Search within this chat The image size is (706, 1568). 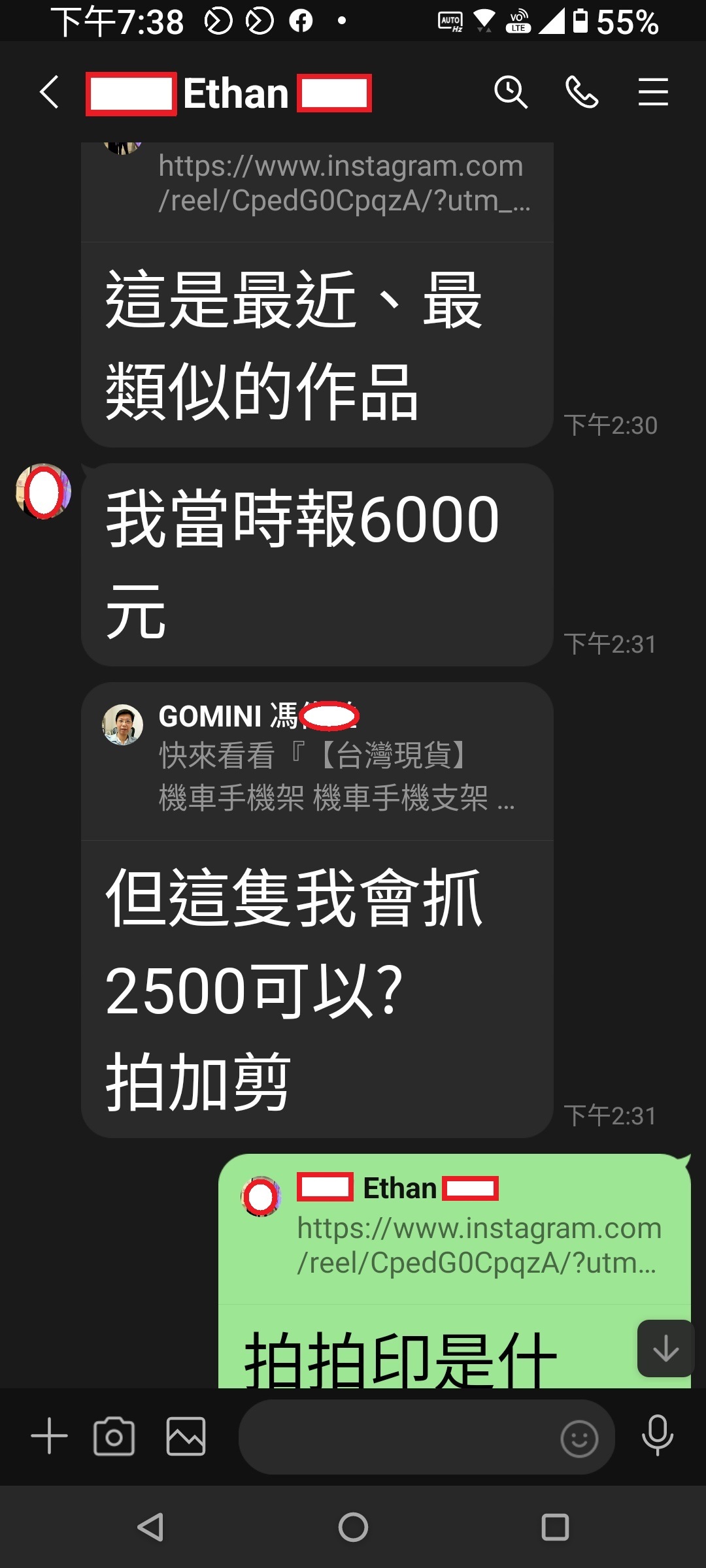(x=511, y=92)
